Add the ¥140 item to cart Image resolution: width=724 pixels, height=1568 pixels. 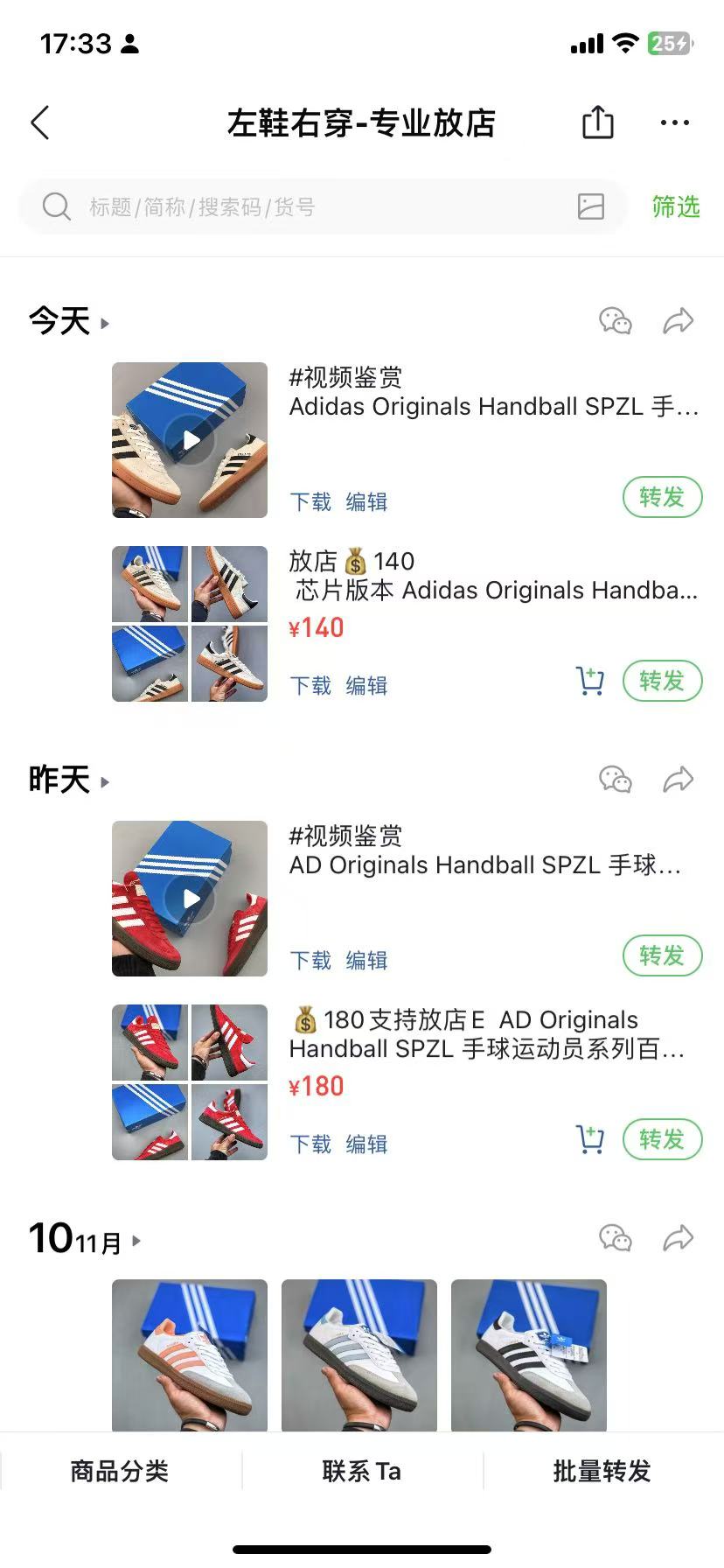pyautogui.click(x=590, y=681)
